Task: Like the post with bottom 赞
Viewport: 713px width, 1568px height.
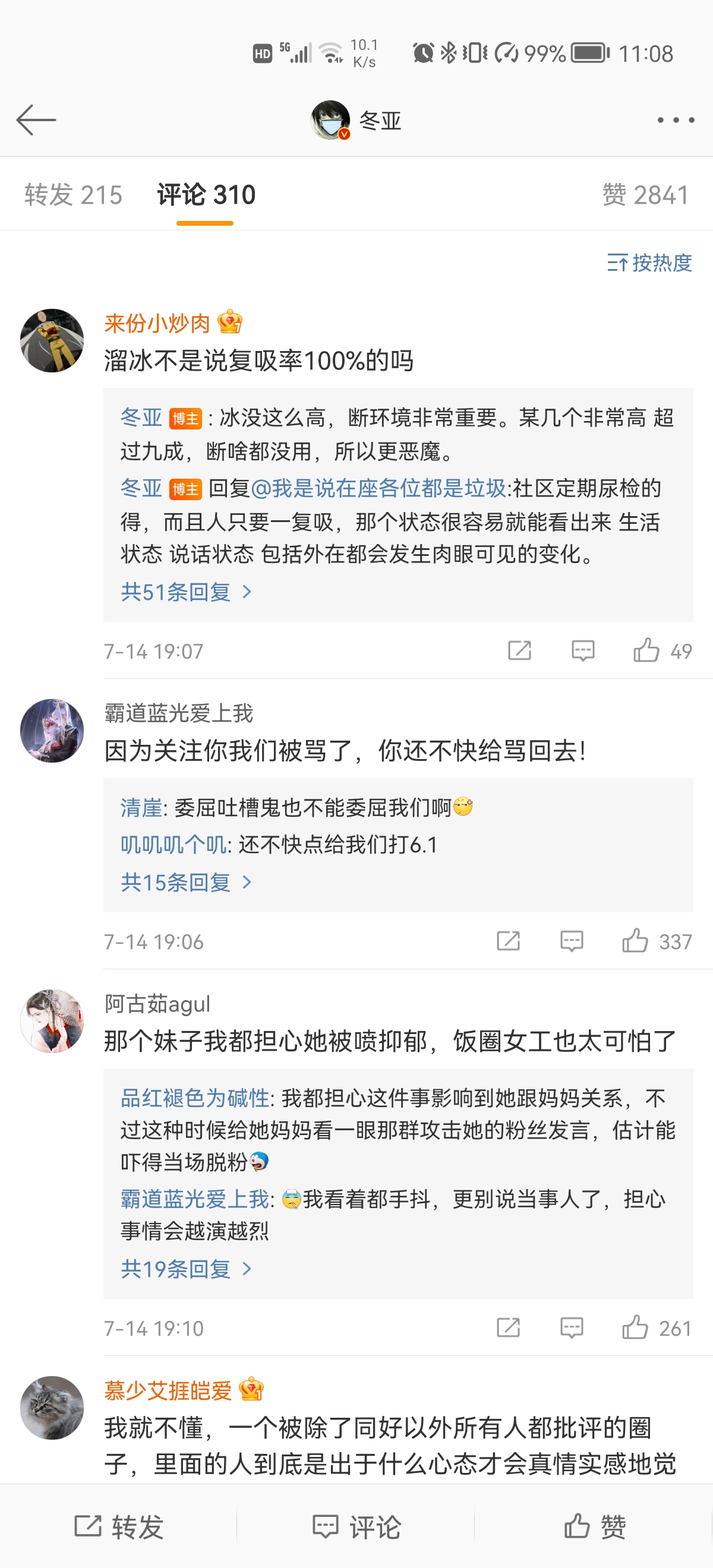Action: click(594, 1526)
